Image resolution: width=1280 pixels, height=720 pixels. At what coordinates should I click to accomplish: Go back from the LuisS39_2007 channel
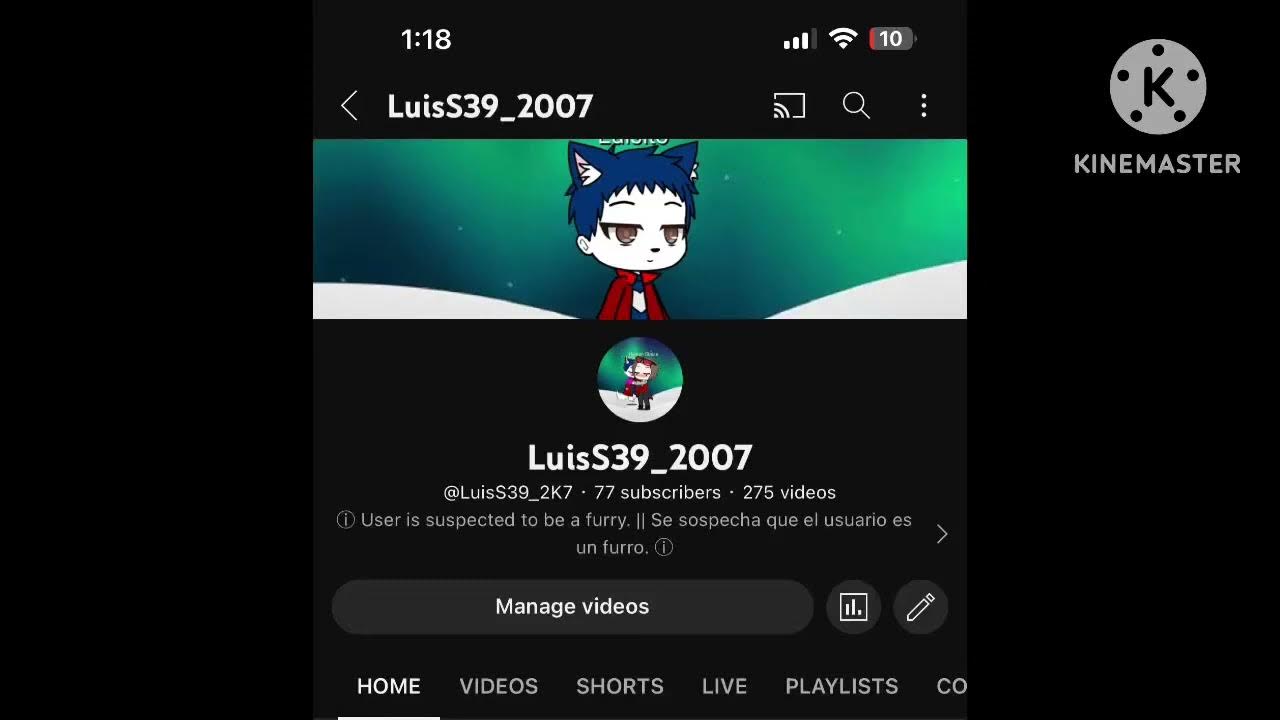pos(349,106)
